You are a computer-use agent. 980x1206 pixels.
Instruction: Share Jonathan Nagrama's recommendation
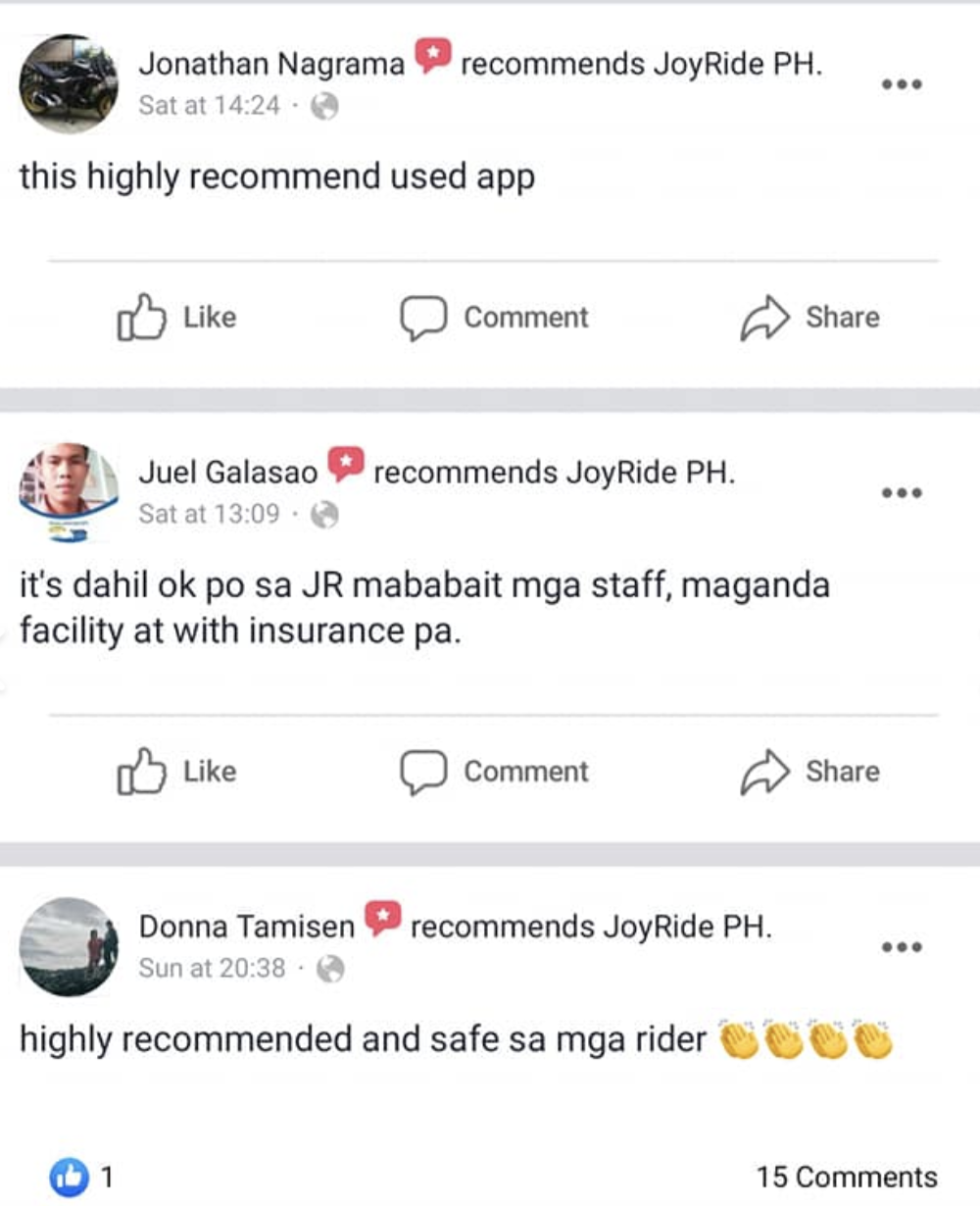click(x=809, y=318)
